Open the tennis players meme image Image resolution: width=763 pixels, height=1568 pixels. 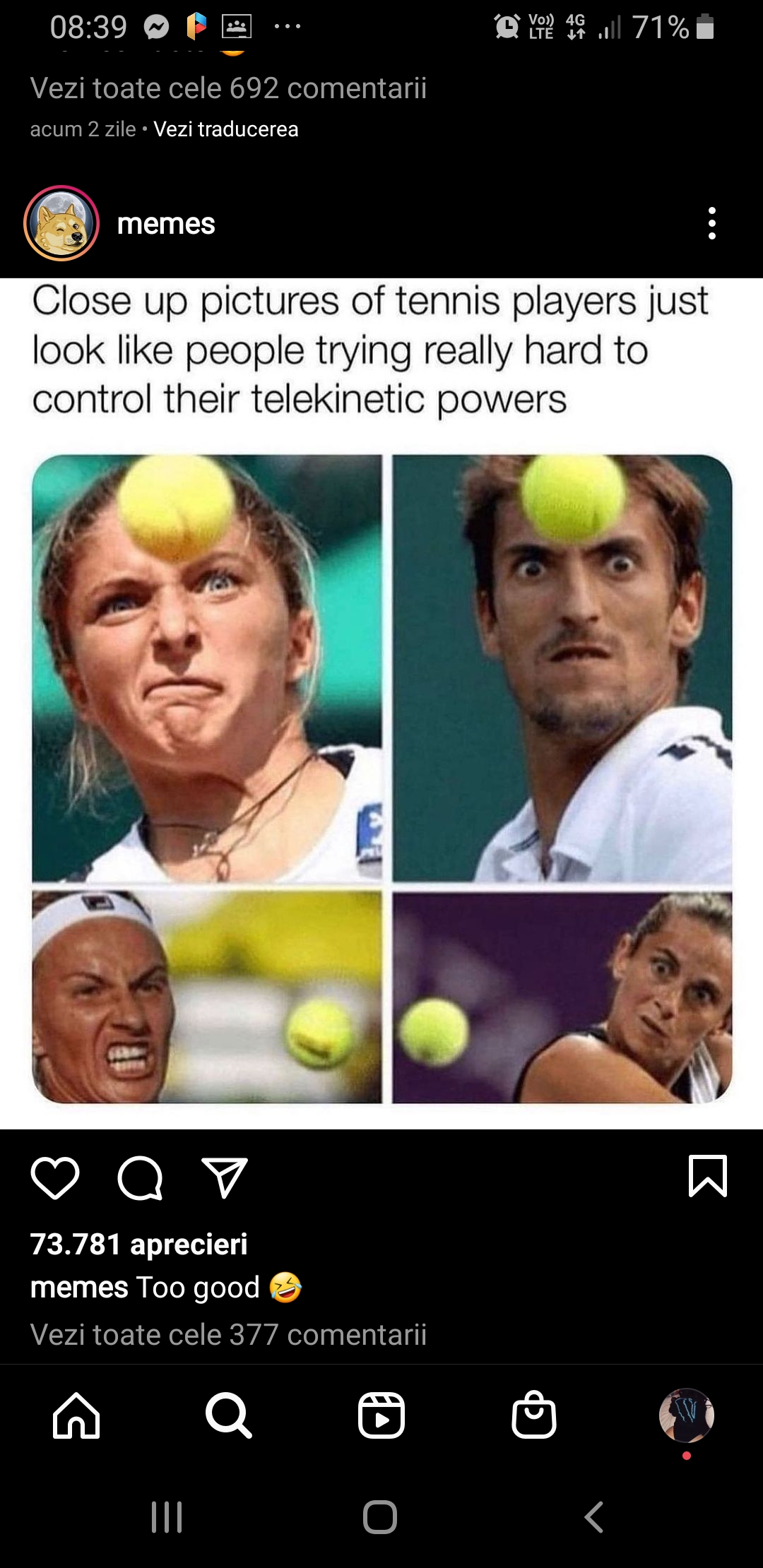coord(381,703)
